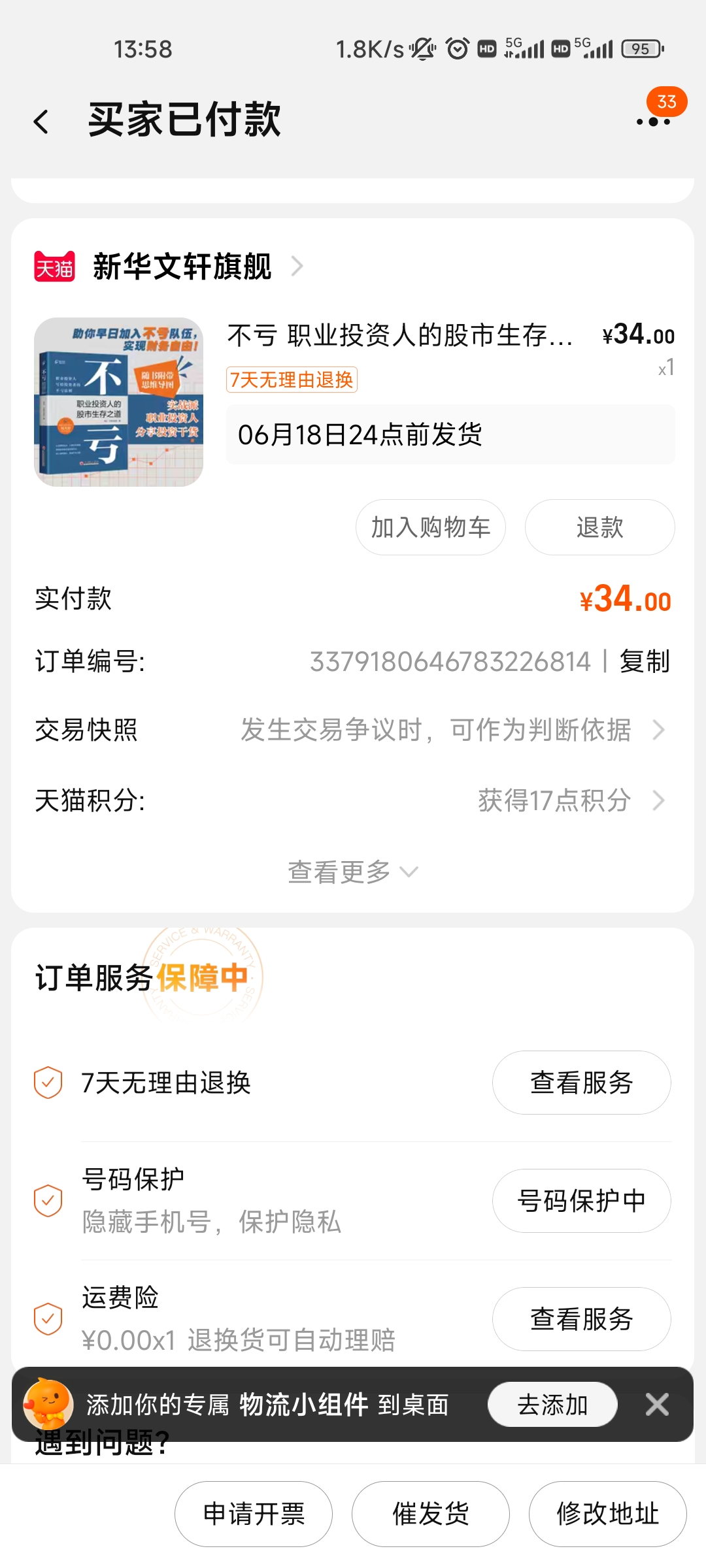Dismiss the 物流小组件 banner

tap(657, 1405)
